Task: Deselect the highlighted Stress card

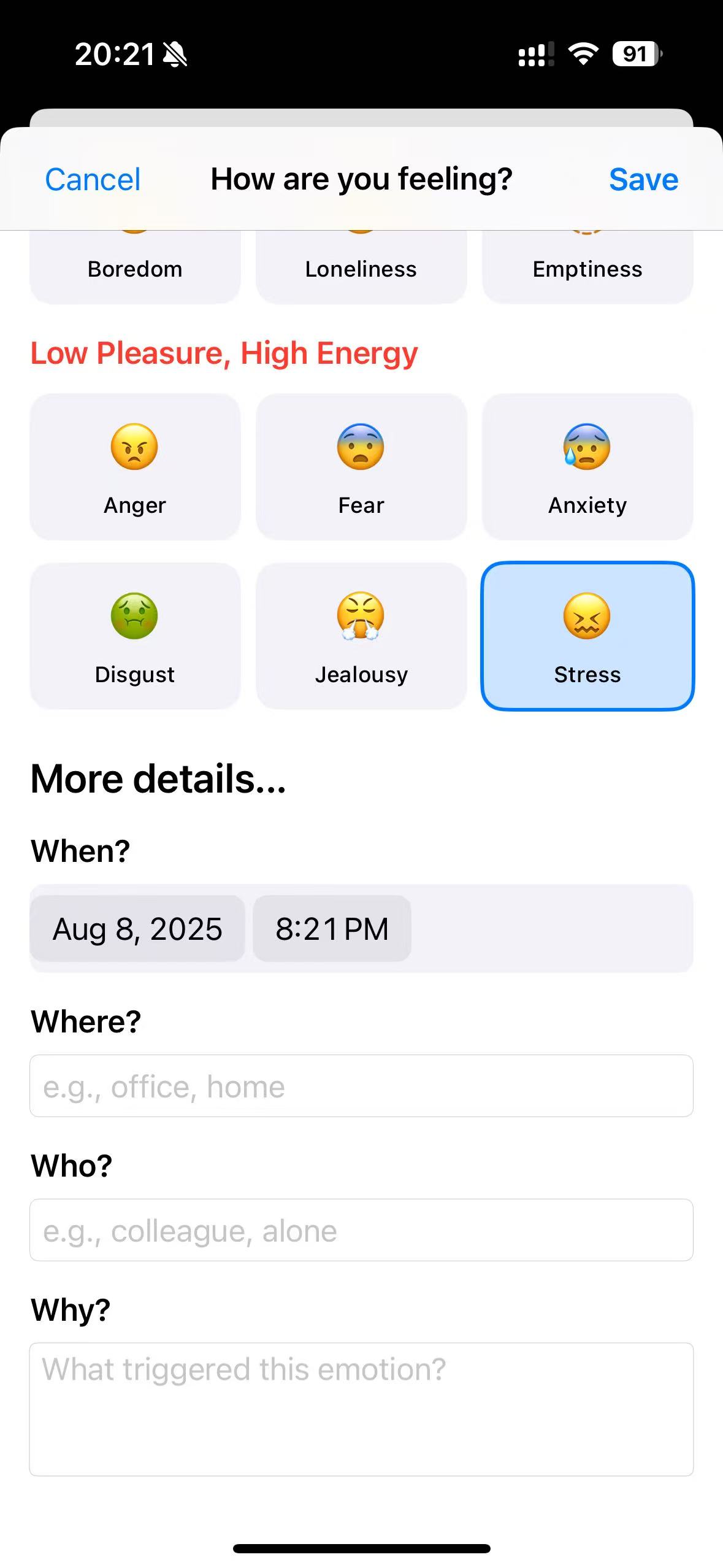Action: tap(587, 636)
